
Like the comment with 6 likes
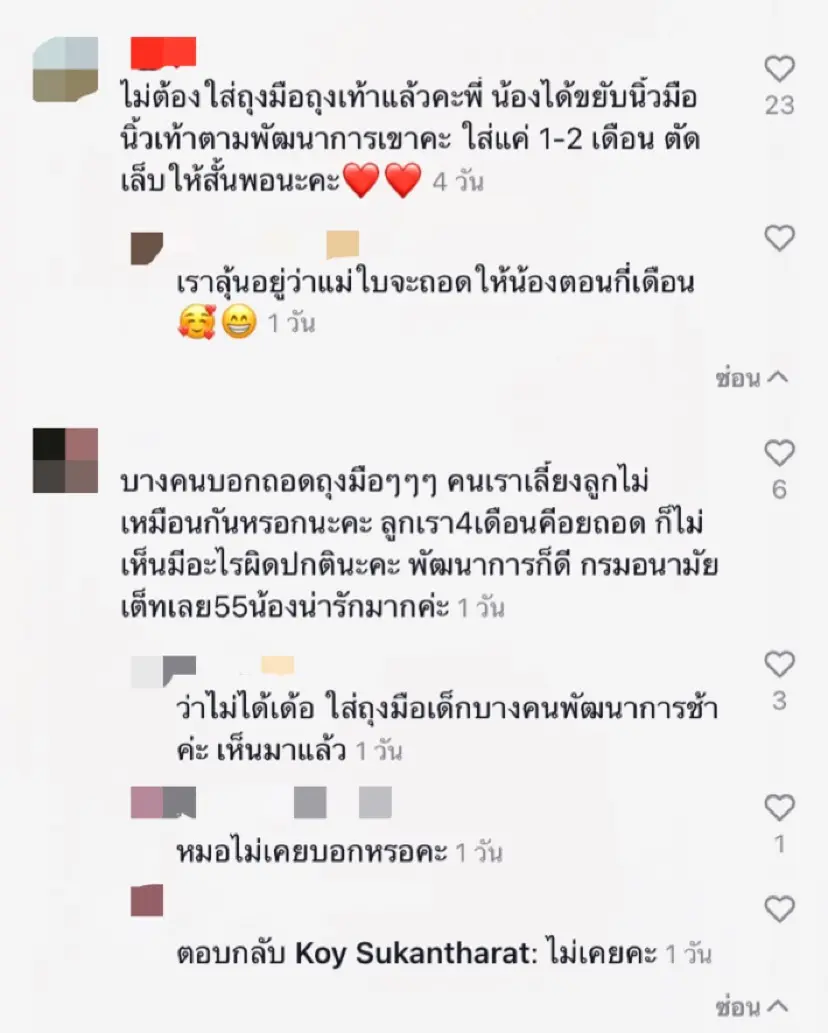(x=779, y=453)
